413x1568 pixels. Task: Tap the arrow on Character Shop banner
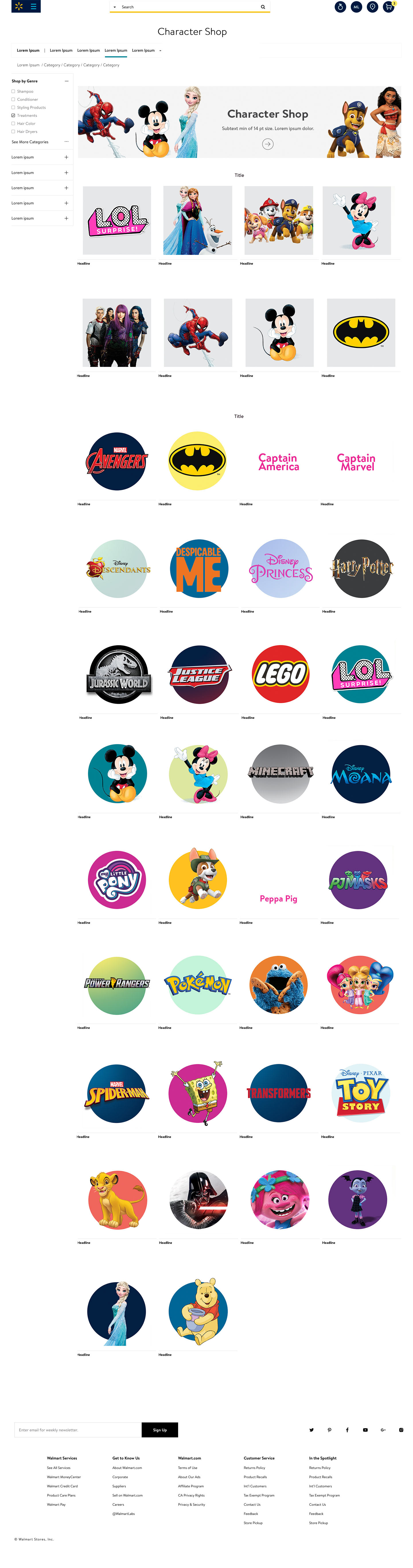click(268, 144)
